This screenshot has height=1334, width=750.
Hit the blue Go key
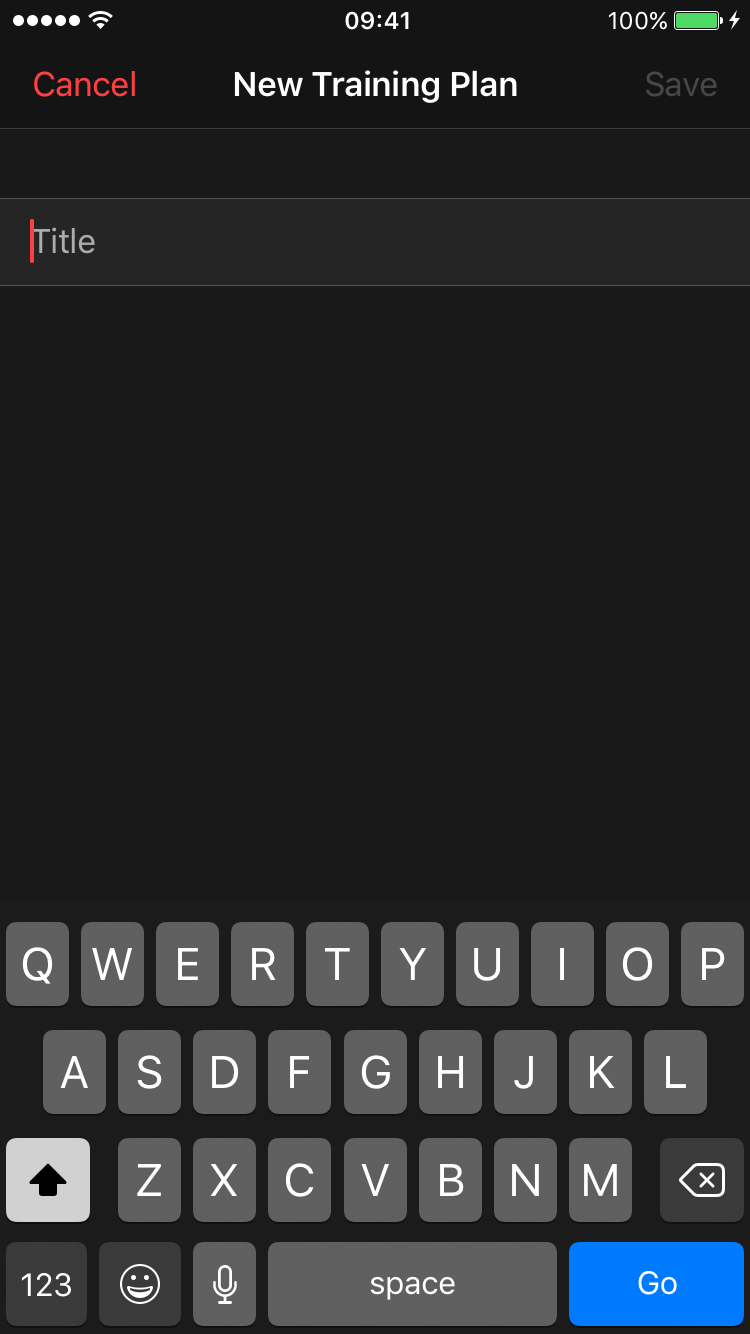pos(657,1284)
